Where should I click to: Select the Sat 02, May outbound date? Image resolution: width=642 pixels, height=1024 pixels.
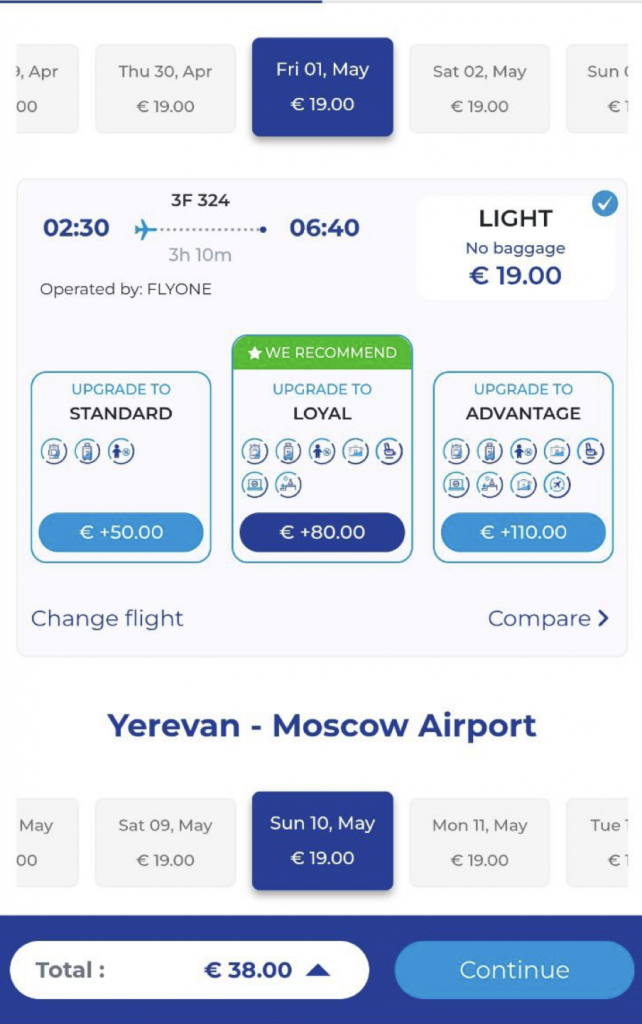(479, 88)
